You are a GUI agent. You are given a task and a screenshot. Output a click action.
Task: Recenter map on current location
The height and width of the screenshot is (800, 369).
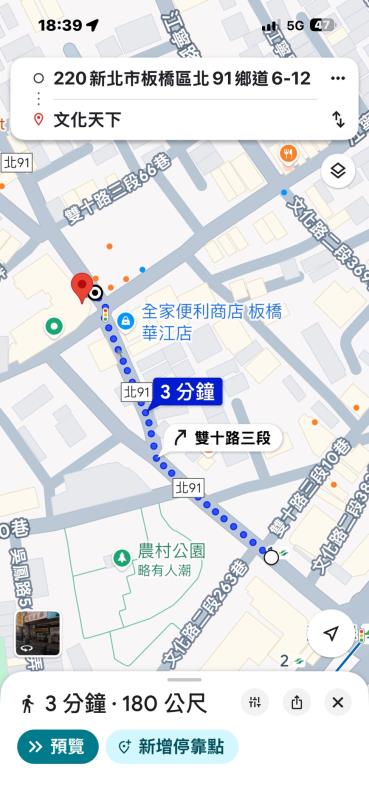click(x=331, y=634)
